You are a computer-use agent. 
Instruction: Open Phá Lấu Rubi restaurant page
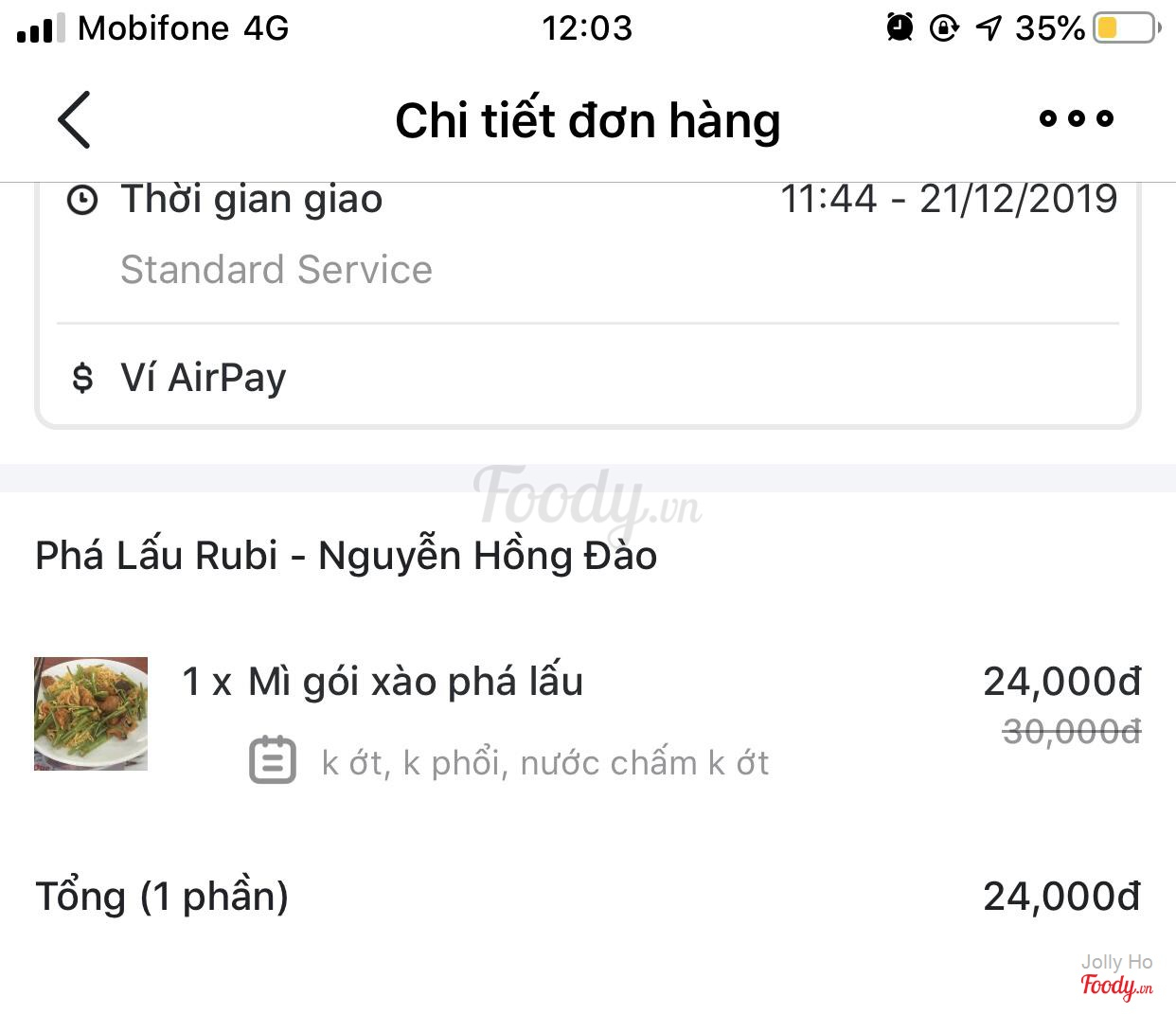click(346, 556)
